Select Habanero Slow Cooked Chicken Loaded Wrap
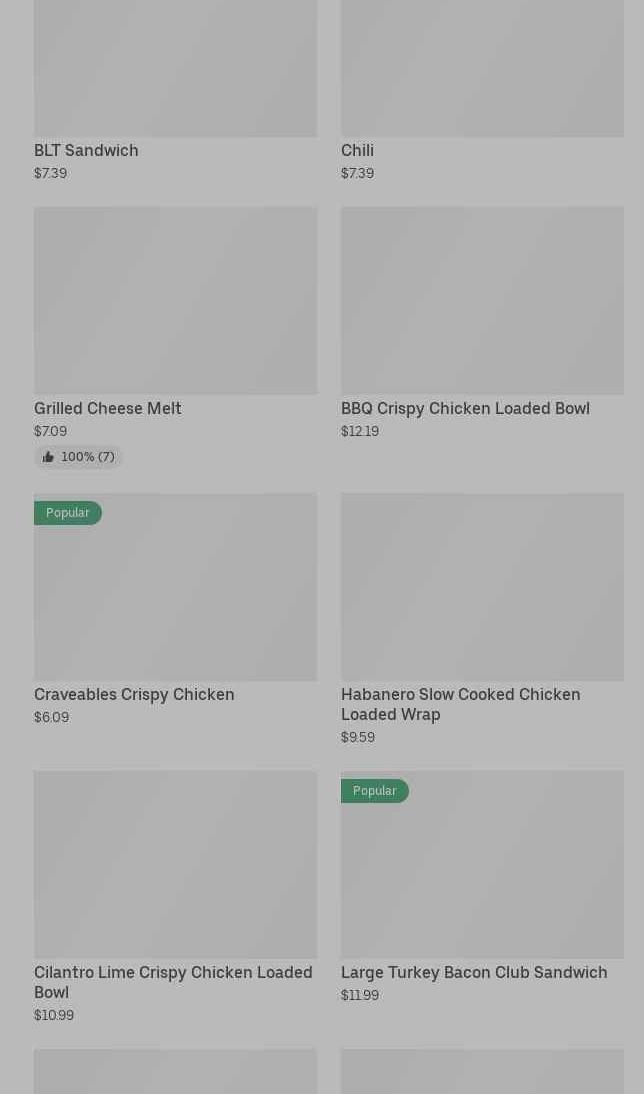Screen dimensions: 644x1094 (482, 620)
